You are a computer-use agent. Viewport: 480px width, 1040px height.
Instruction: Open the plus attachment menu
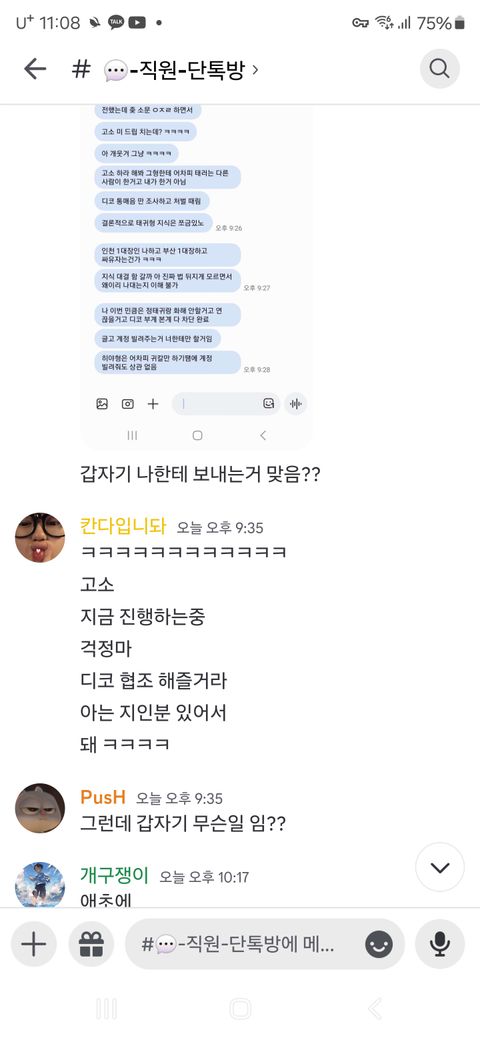(x=34, y=944)
